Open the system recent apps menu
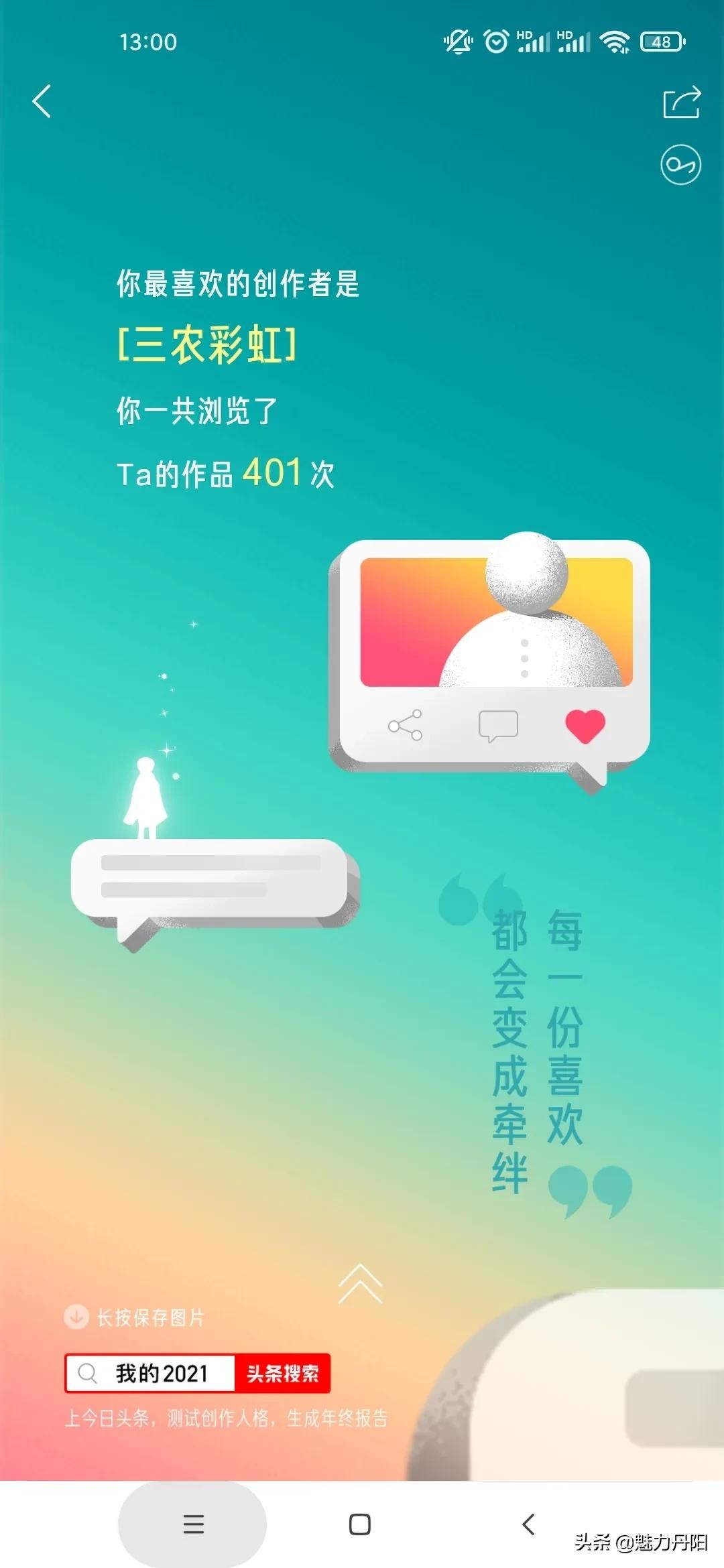Viewport: 724px width, 1568px height. tap(193, 1524)
